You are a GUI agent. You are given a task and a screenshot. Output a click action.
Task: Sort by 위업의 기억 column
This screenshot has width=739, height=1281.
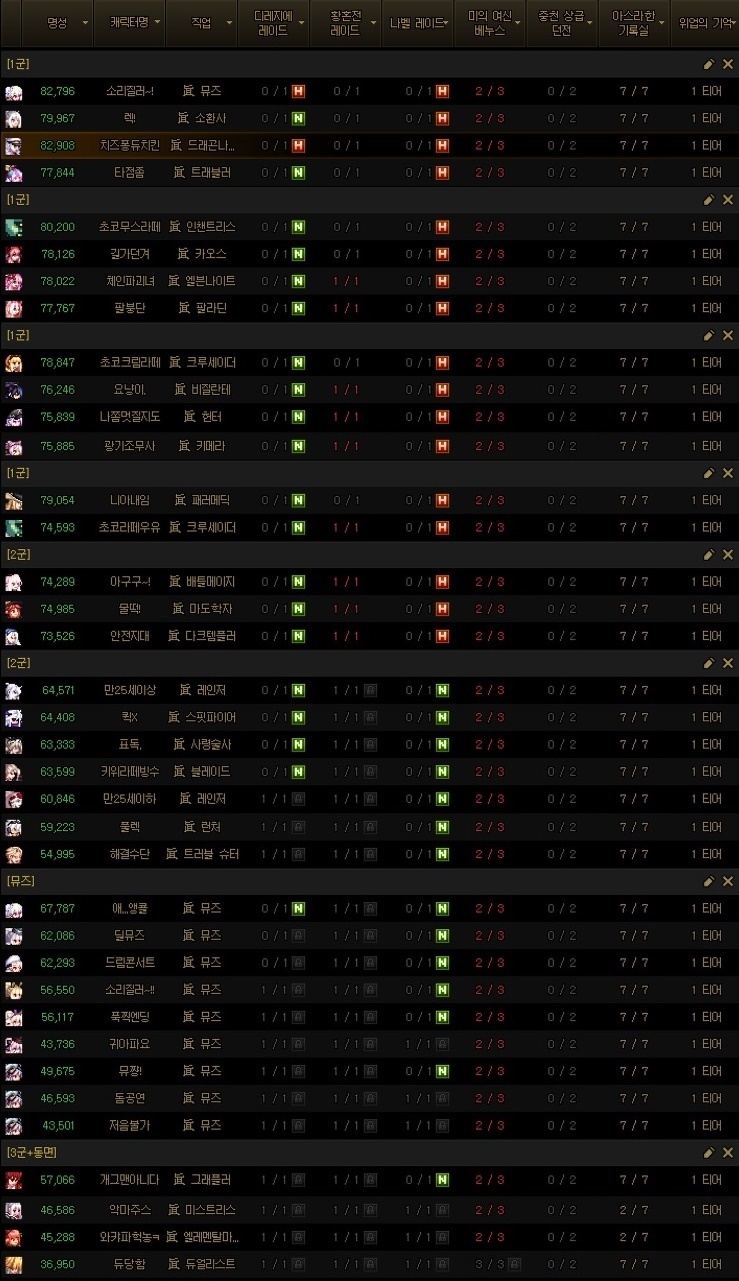coord(705,22)
